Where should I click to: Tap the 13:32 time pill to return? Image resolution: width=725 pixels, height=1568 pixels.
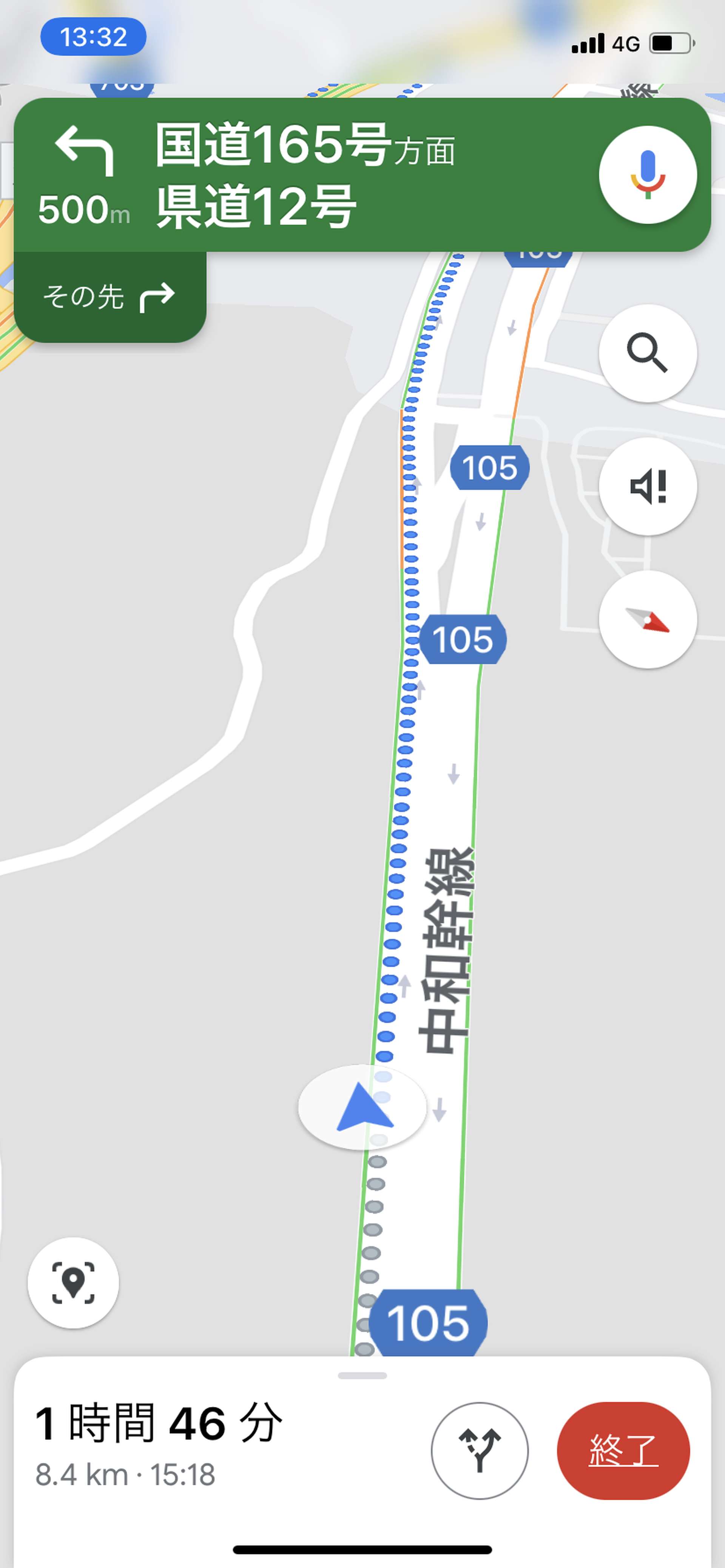point(93,37)
